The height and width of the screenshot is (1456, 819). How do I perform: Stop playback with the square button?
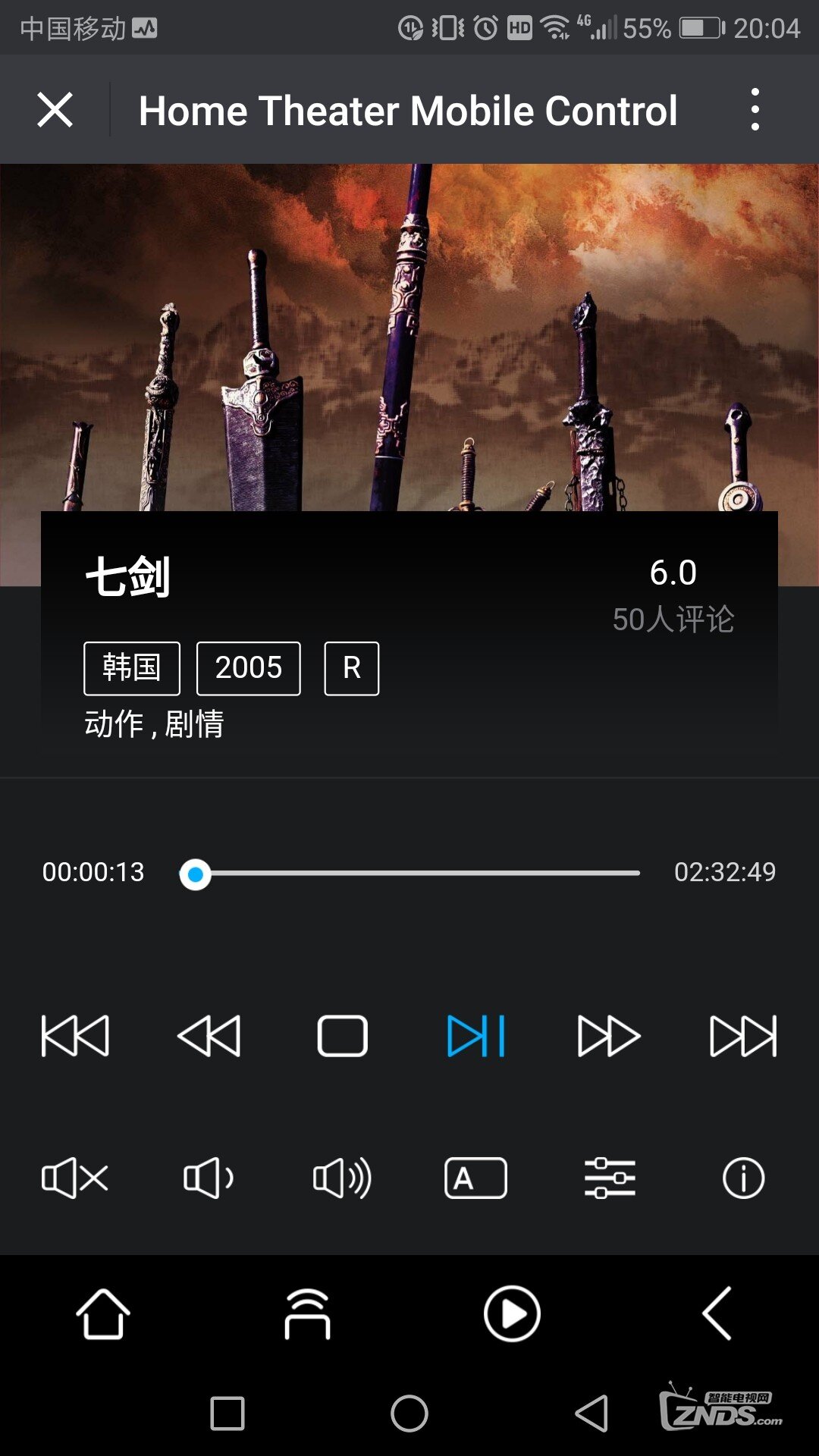(342, 1036)
